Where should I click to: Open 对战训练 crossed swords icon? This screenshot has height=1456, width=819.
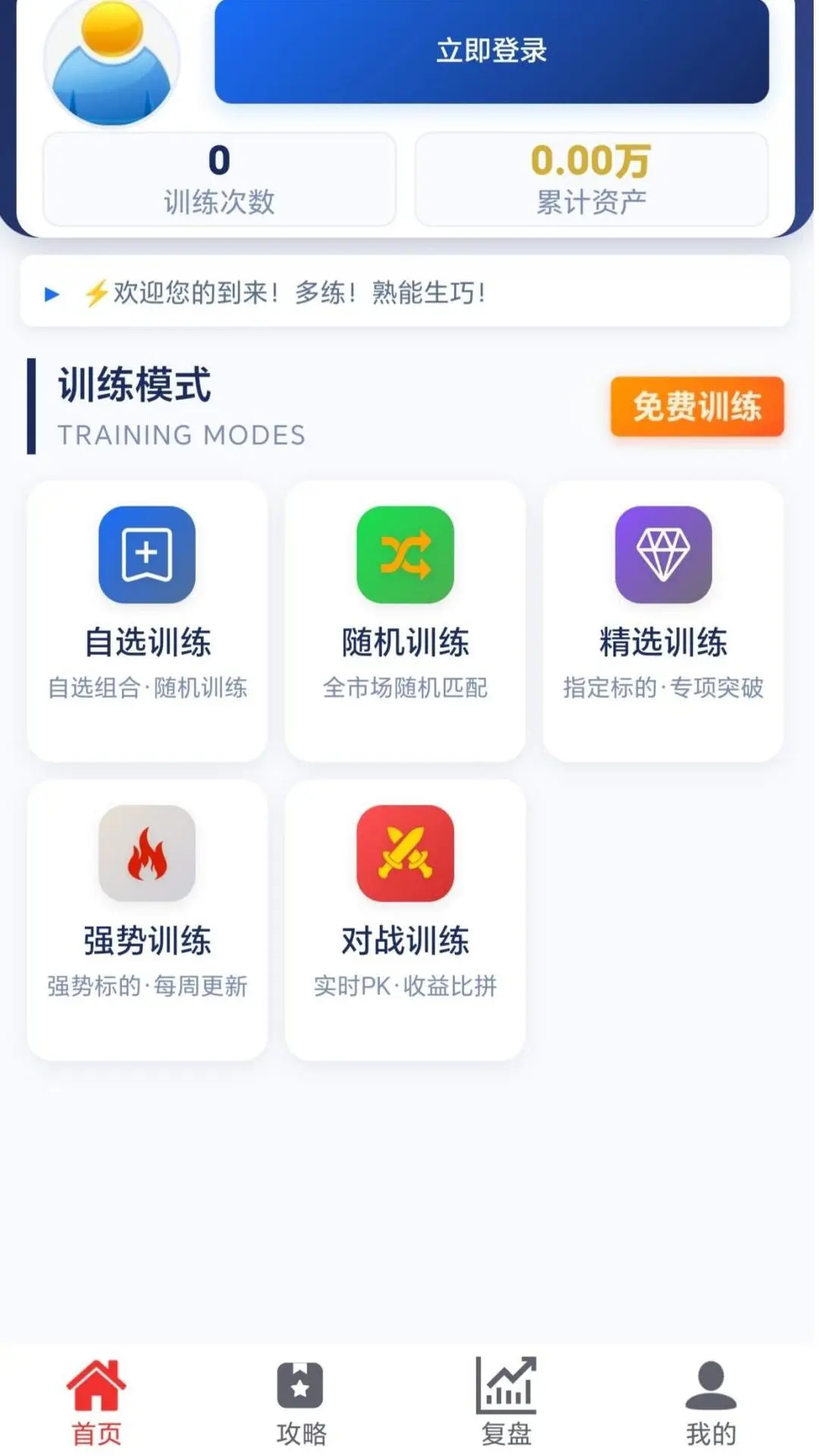405,855
